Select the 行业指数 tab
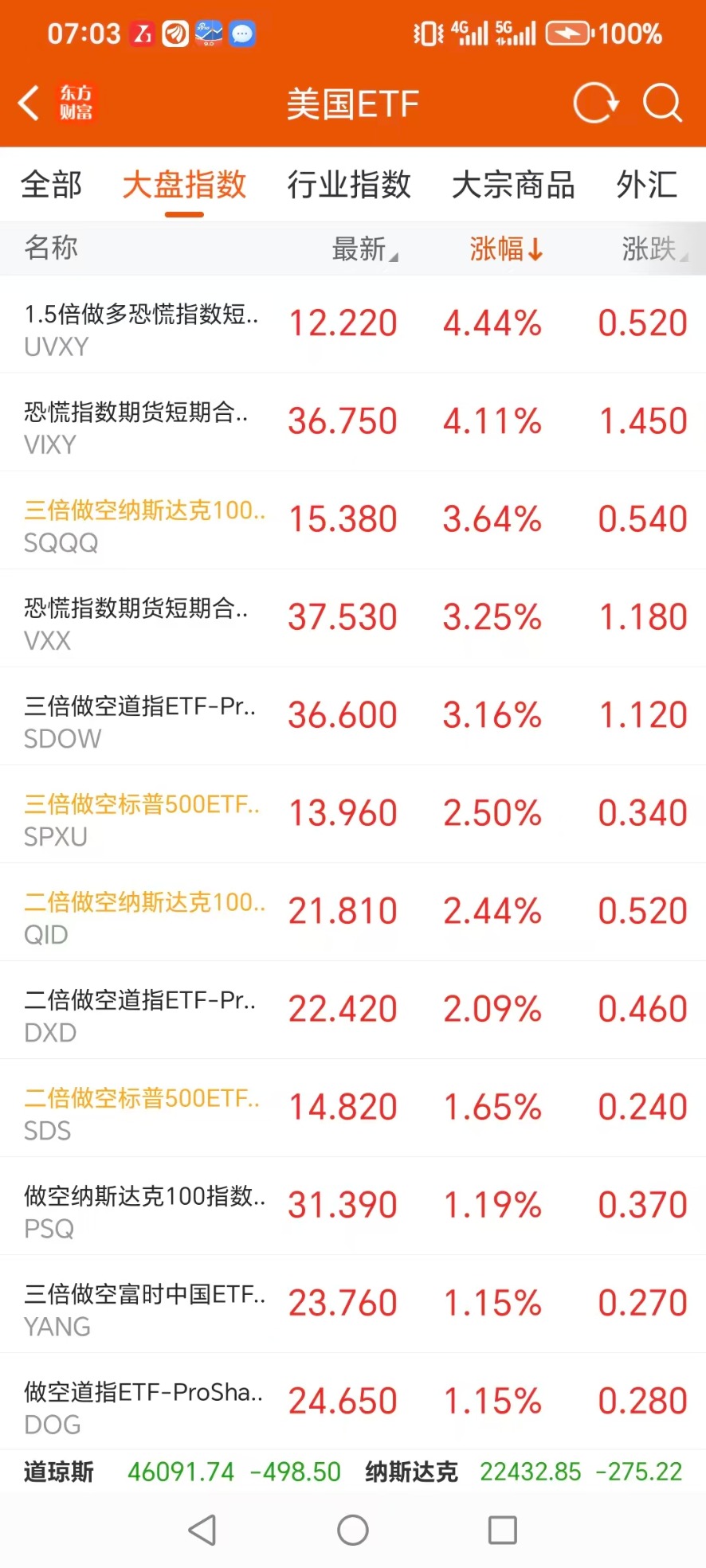This screenshot has height=1568, width=706. coord(349,185)
